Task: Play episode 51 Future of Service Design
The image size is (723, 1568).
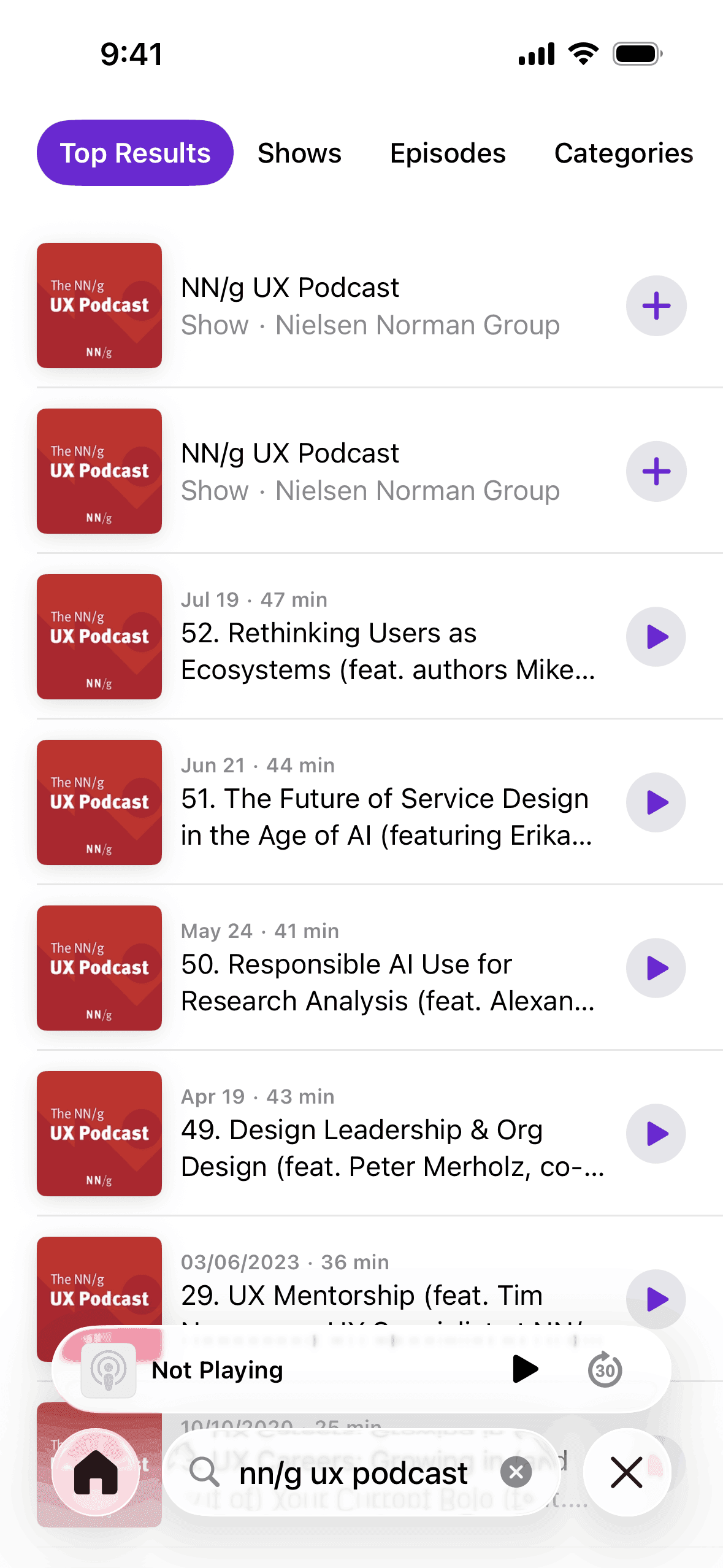Action: [x=656, y=802]
